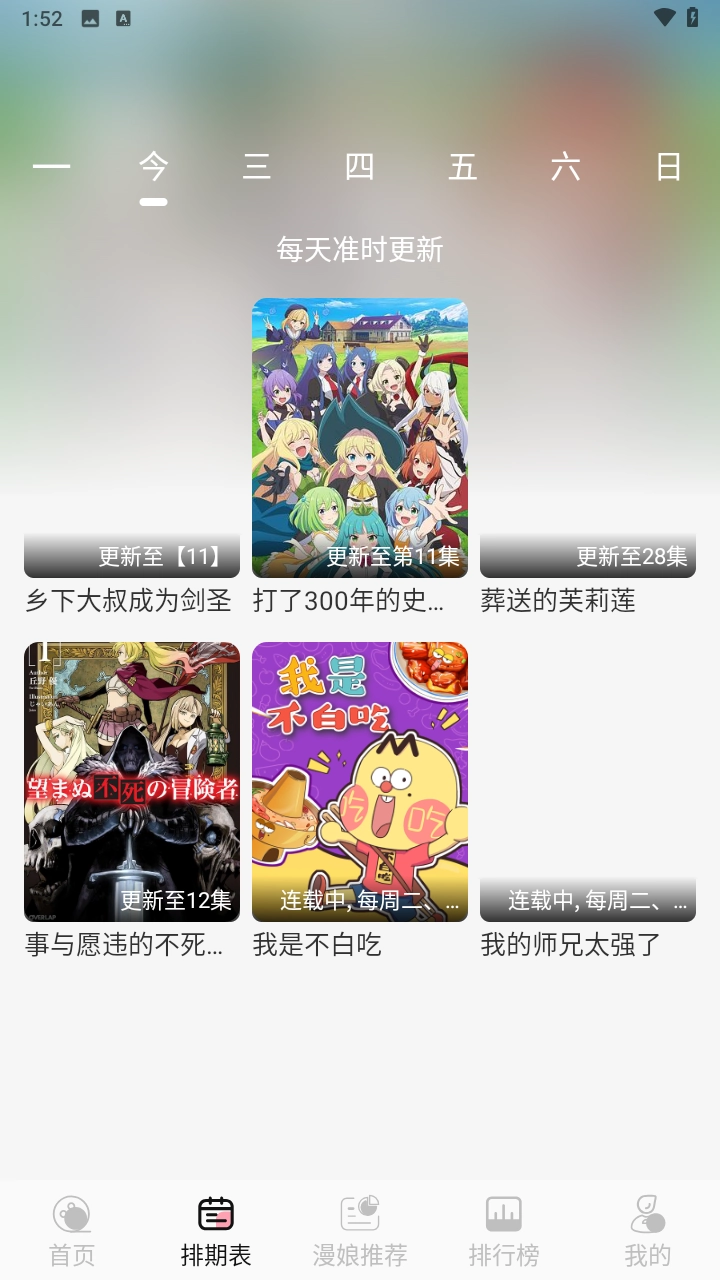Select the 排行榜 ranking chart icon
Viewport: 720px width, 1280px height.
pyautogui.click(x=504, y=1213)
